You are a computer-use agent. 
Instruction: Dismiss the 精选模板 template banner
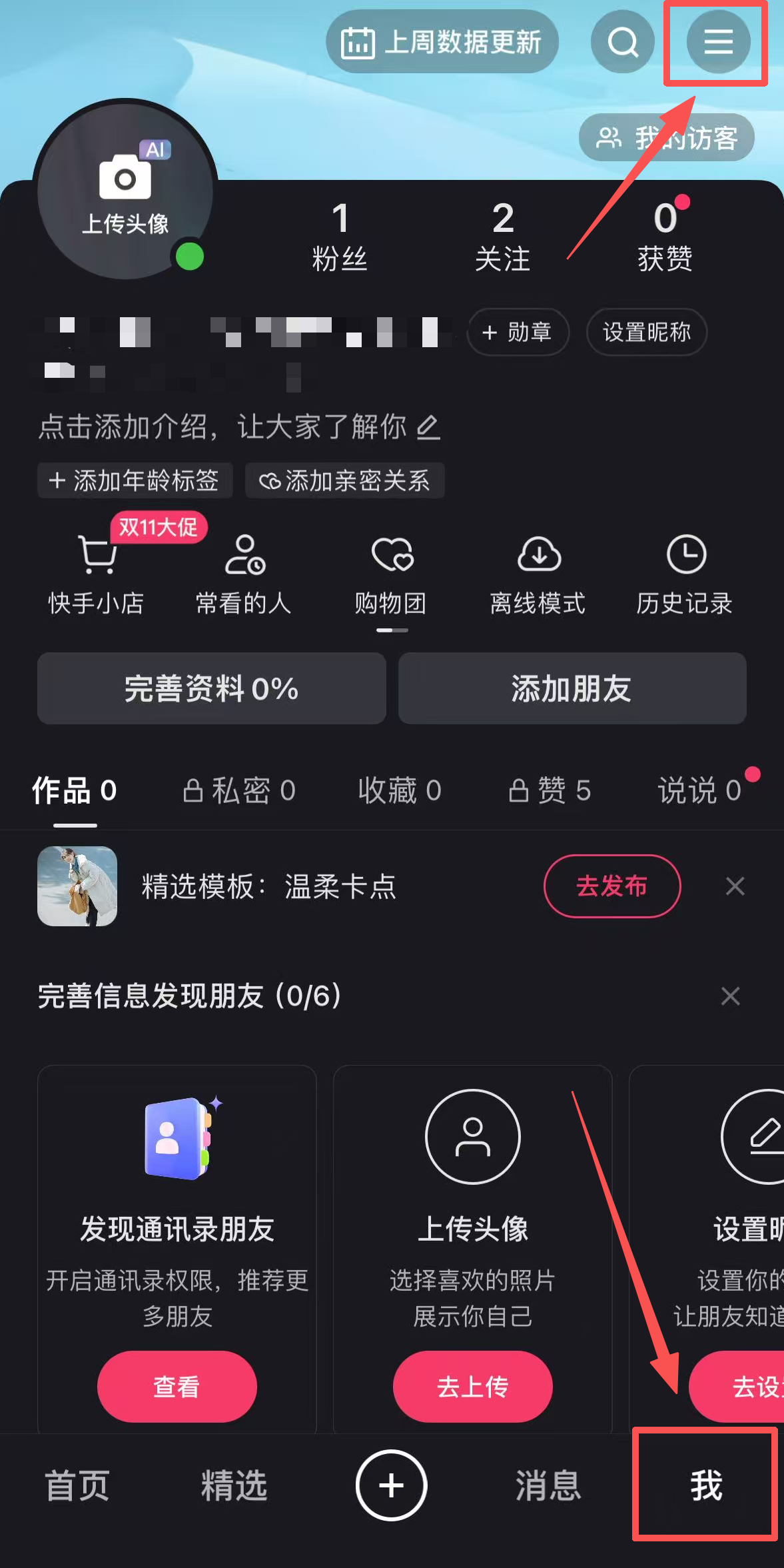coord(735,886)
